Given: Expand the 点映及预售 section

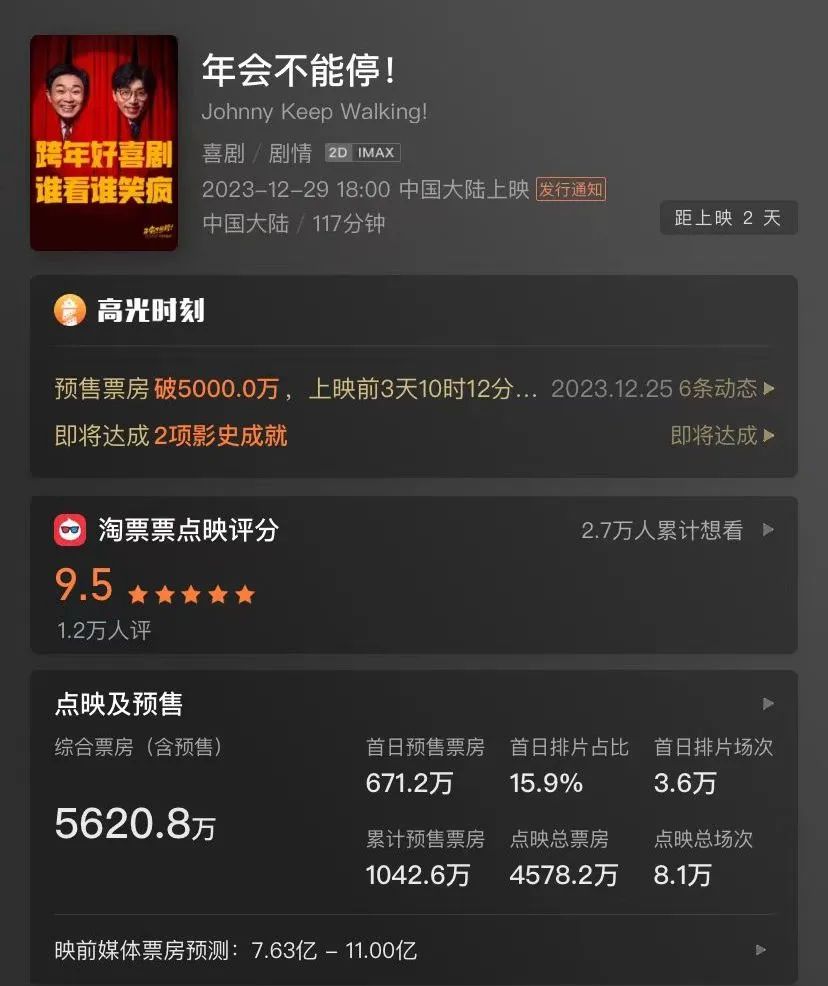Looking at the screenshot, I should click(x=768, y=704).
